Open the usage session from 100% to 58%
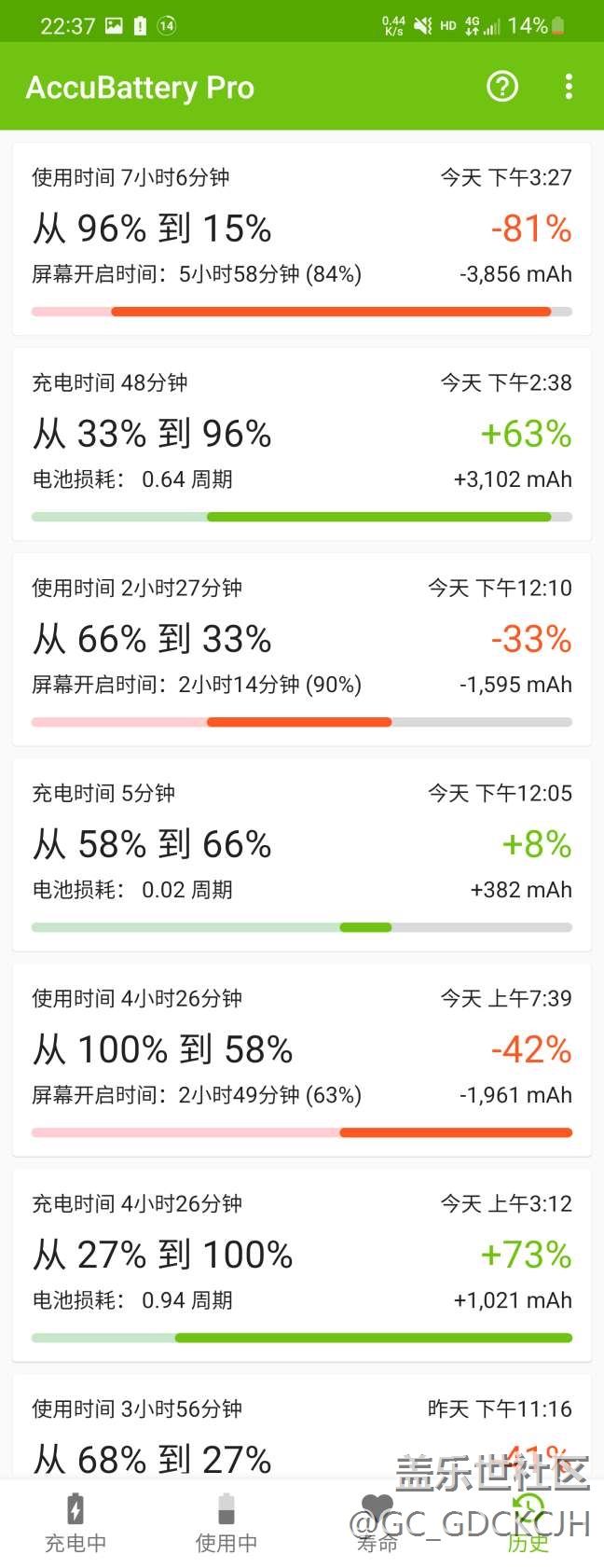The image size is (604, 1568). (x=301, y=1061)
